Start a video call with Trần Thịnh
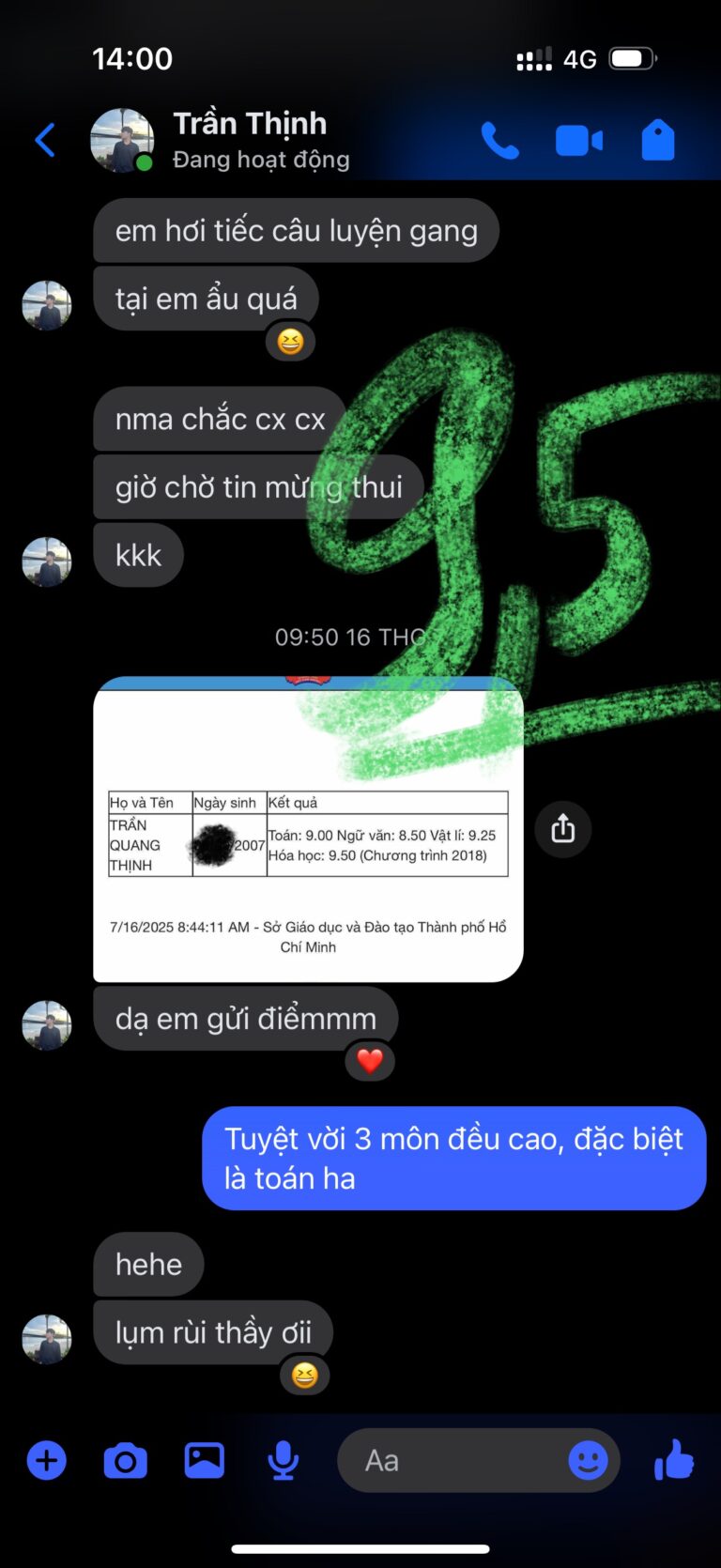The image size is (721, 1568). [x=578, y=141]
